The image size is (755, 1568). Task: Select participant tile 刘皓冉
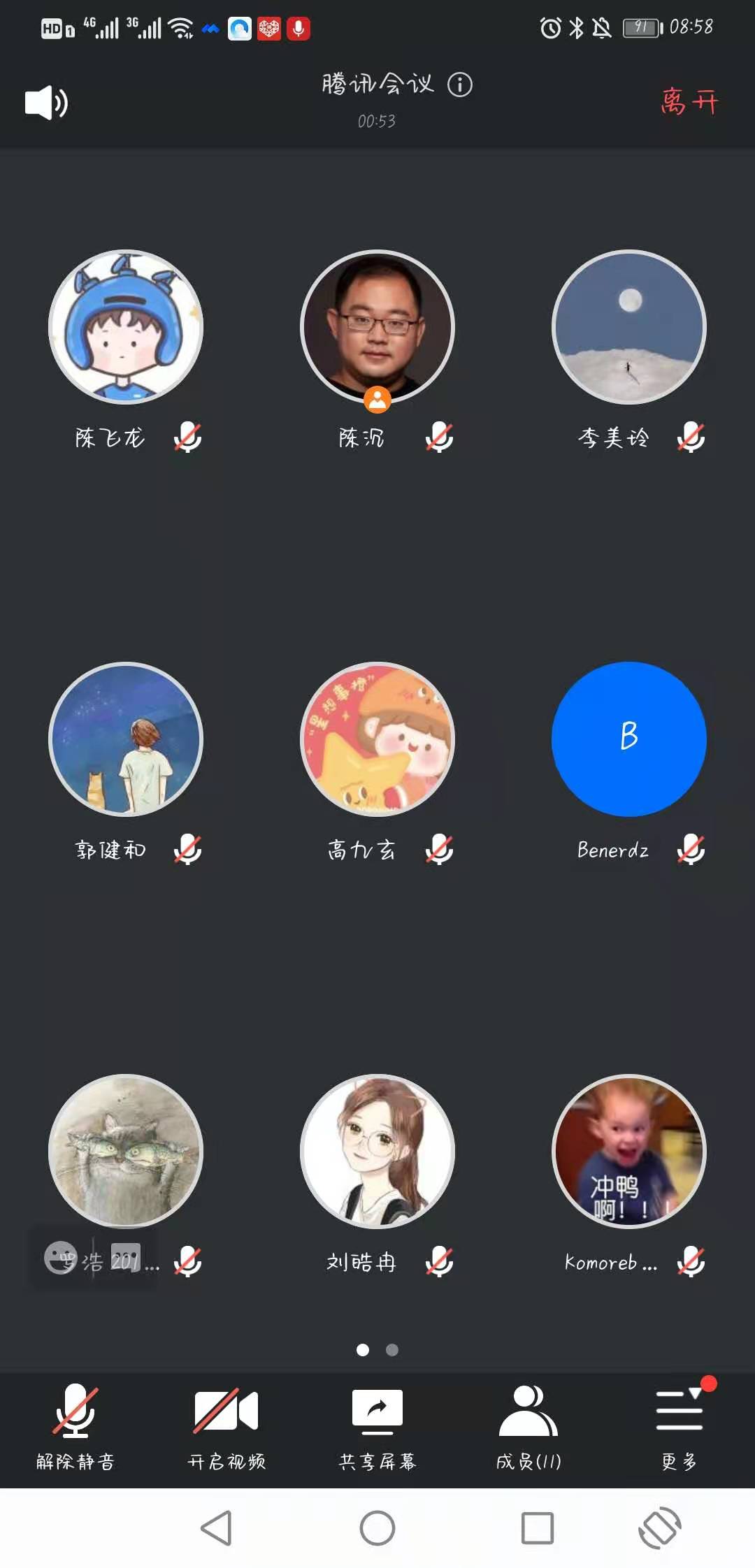tap(377, 1152)
